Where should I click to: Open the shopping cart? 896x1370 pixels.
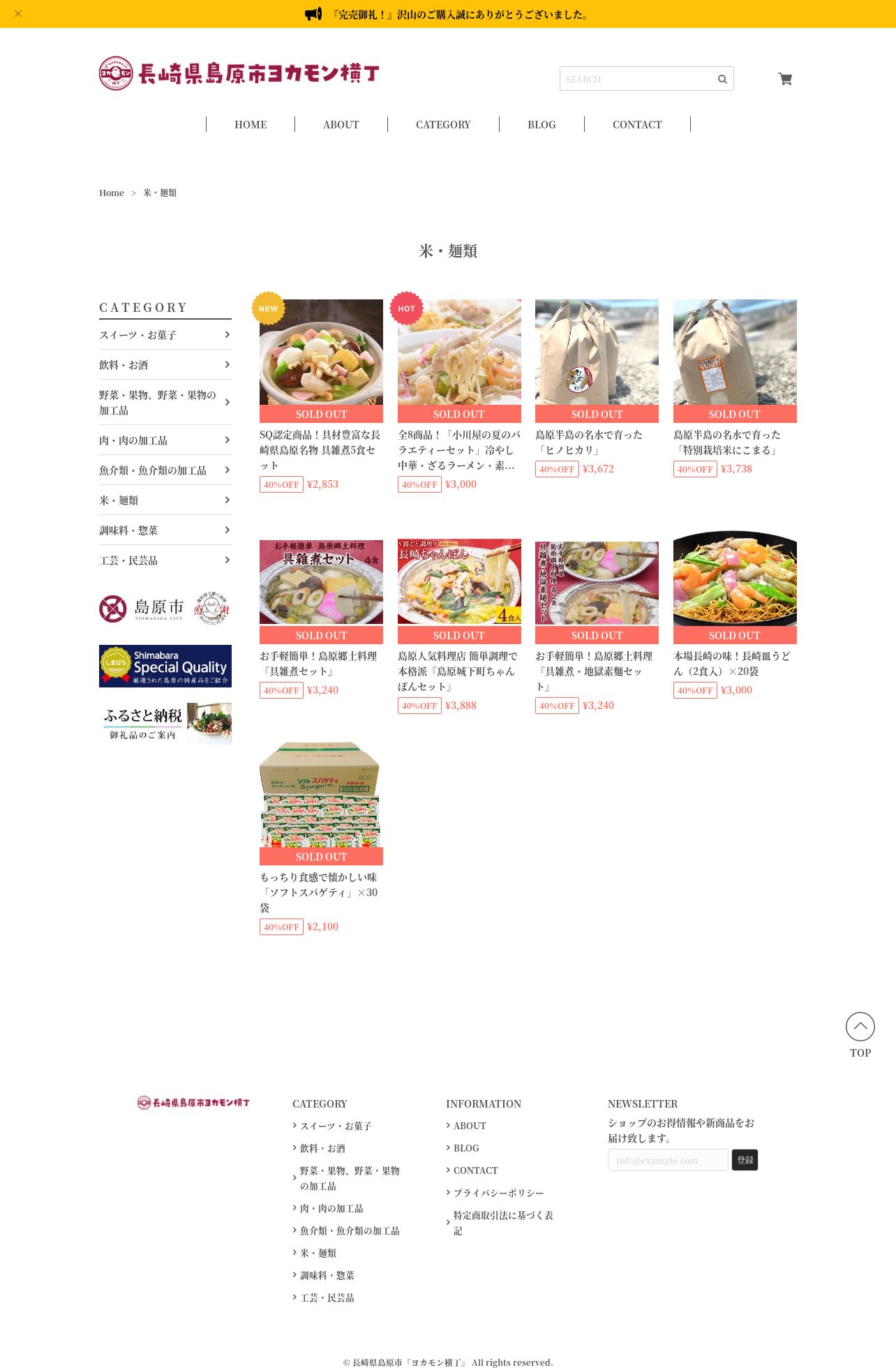point(785,79)
